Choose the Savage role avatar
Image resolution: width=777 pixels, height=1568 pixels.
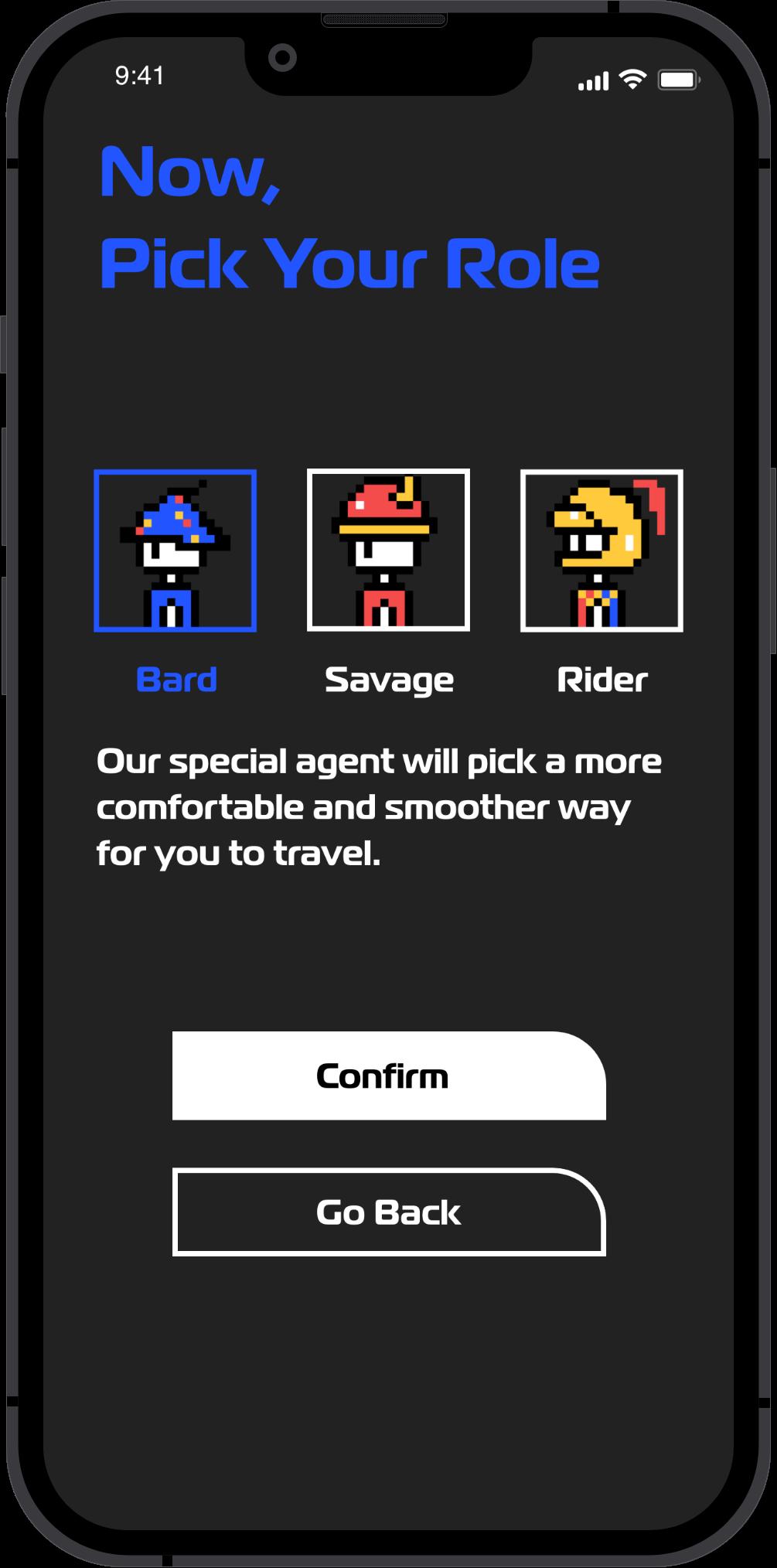click(388, 551)
